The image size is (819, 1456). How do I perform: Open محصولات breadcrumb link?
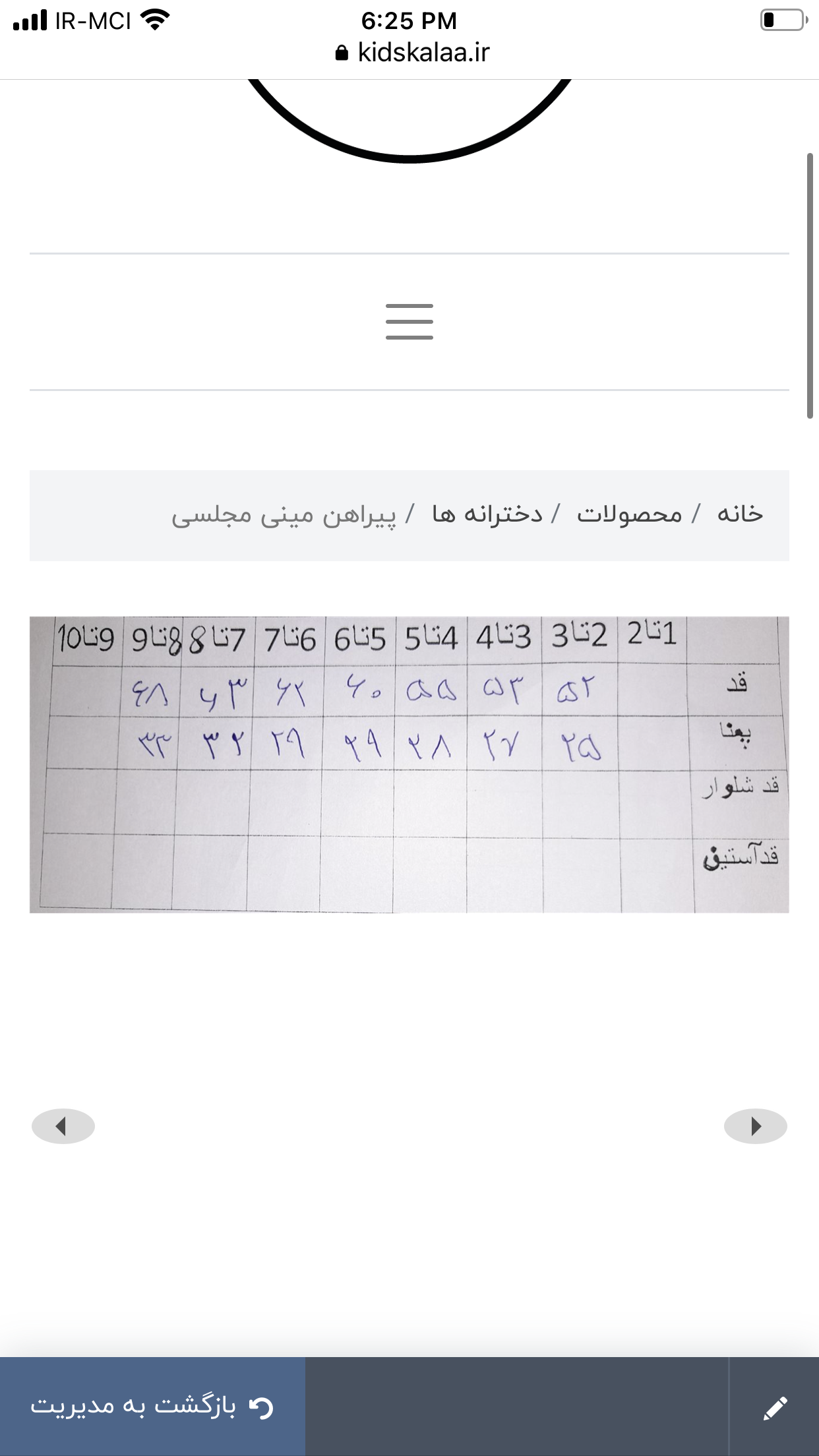pos(630,514)
